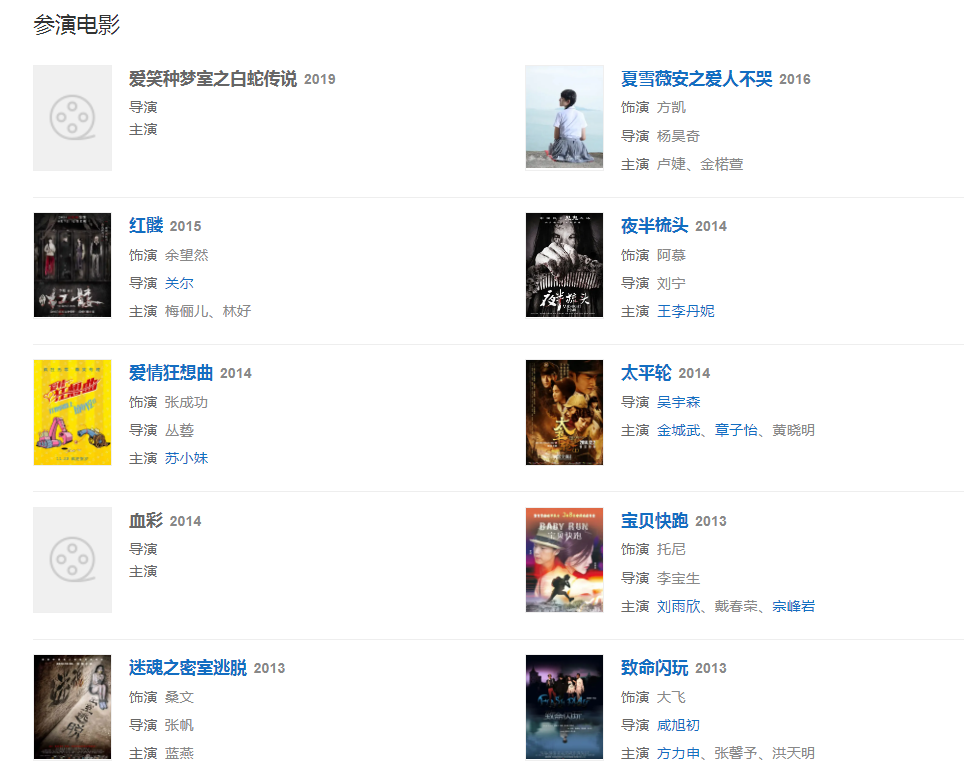This screenshot has width=964, height=783.
Task: View actor 刘雨欣's page
Action: (x=678, y=606)
